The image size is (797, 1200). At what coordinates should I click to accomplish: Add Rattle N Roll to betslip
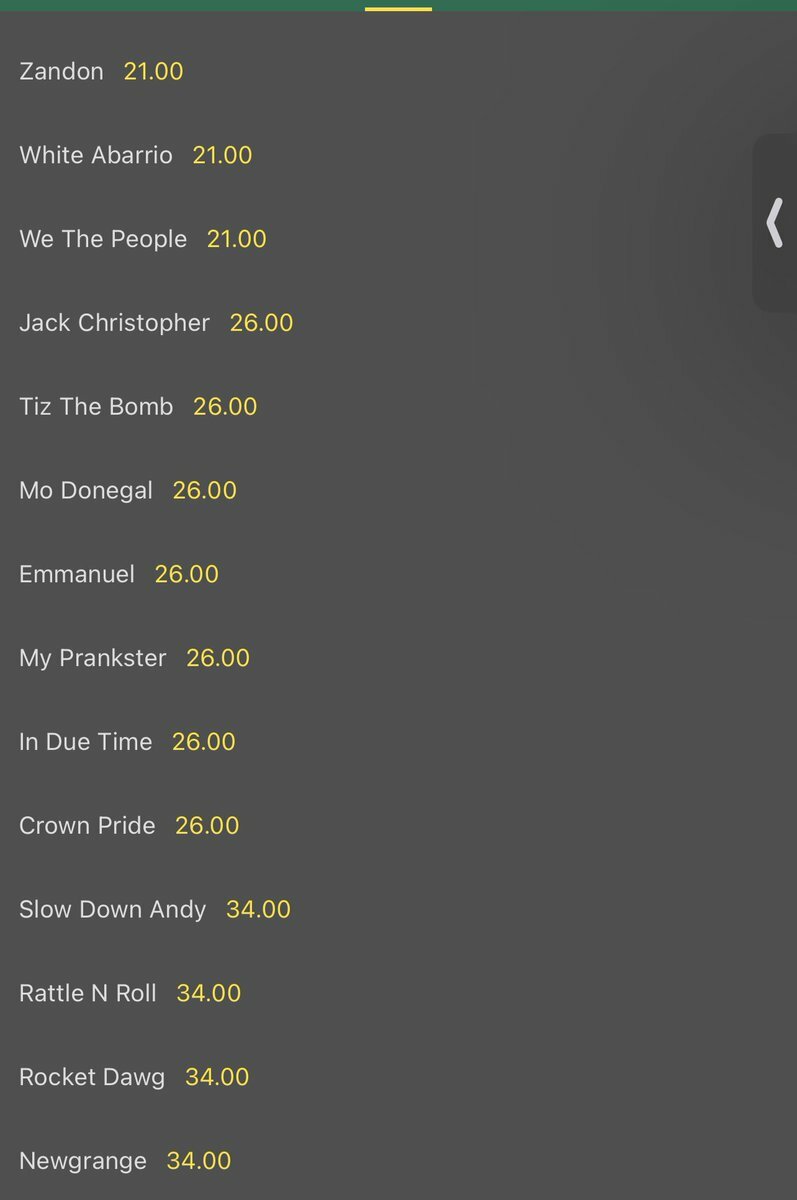(208, 993)
